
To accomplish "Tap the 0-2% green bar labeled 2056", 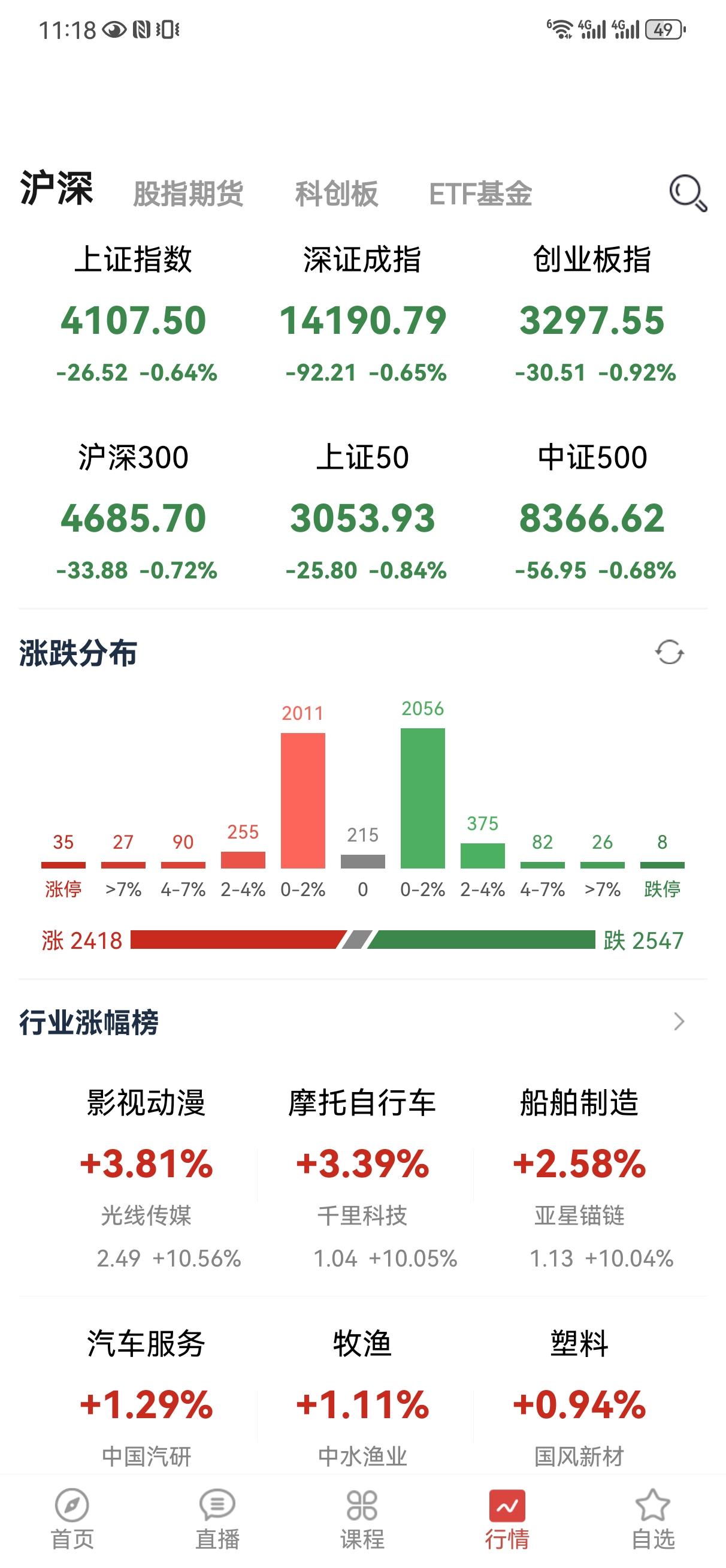I will coord(422,803).
